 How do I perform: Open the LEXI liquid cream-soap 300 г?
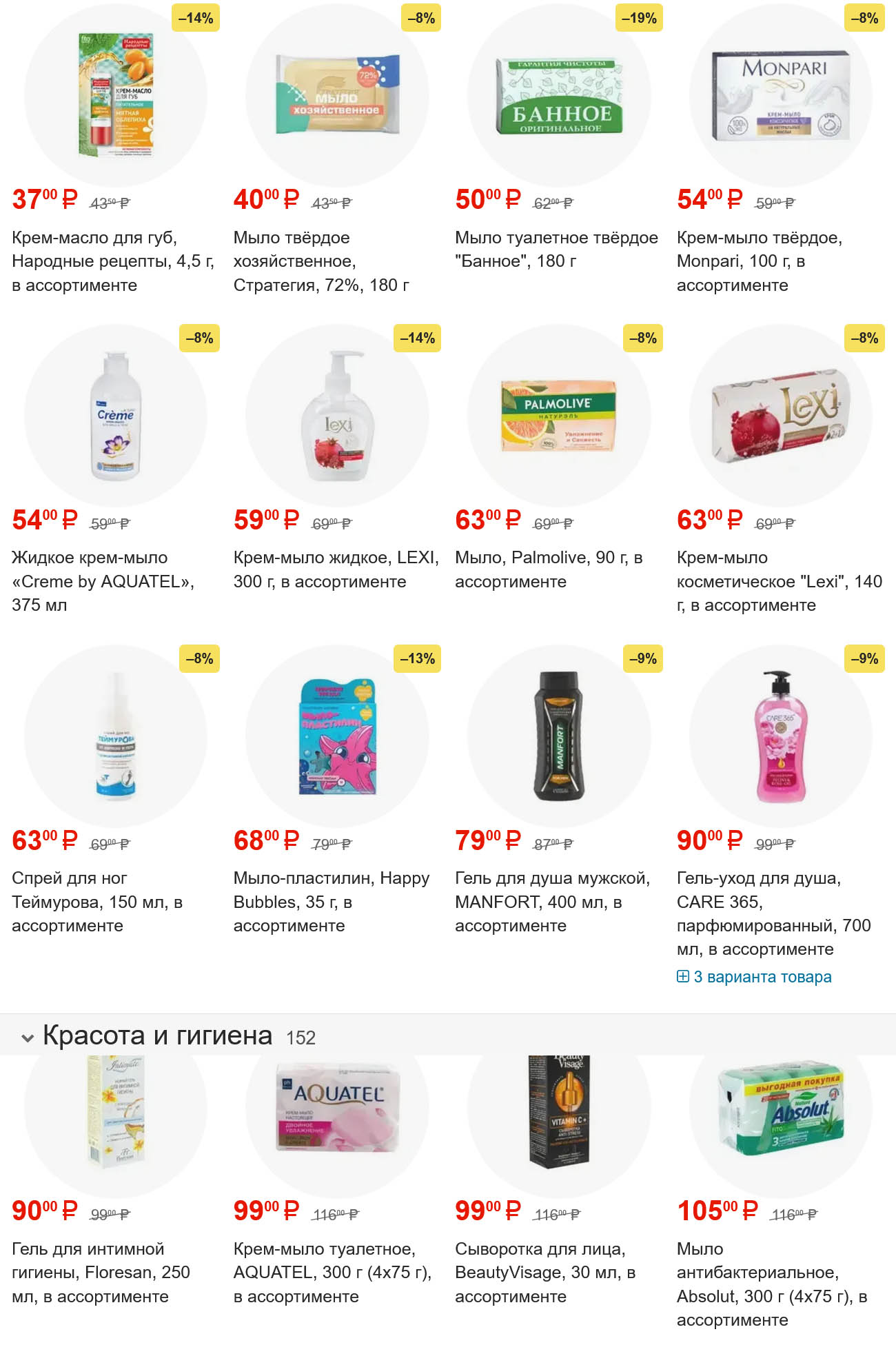(335, 569)
